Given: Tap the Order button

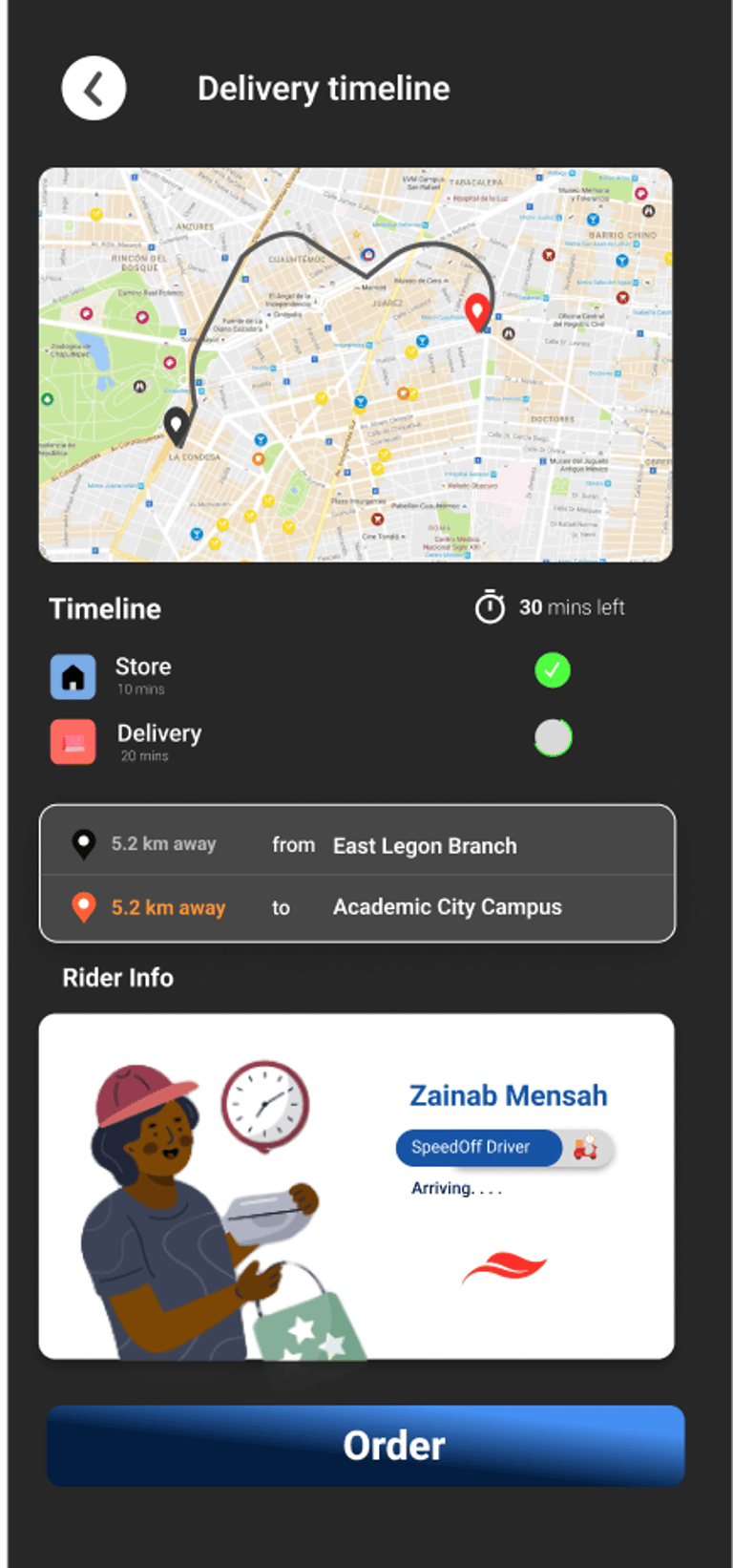Looking at the screenshot, I should [366, 1445].
